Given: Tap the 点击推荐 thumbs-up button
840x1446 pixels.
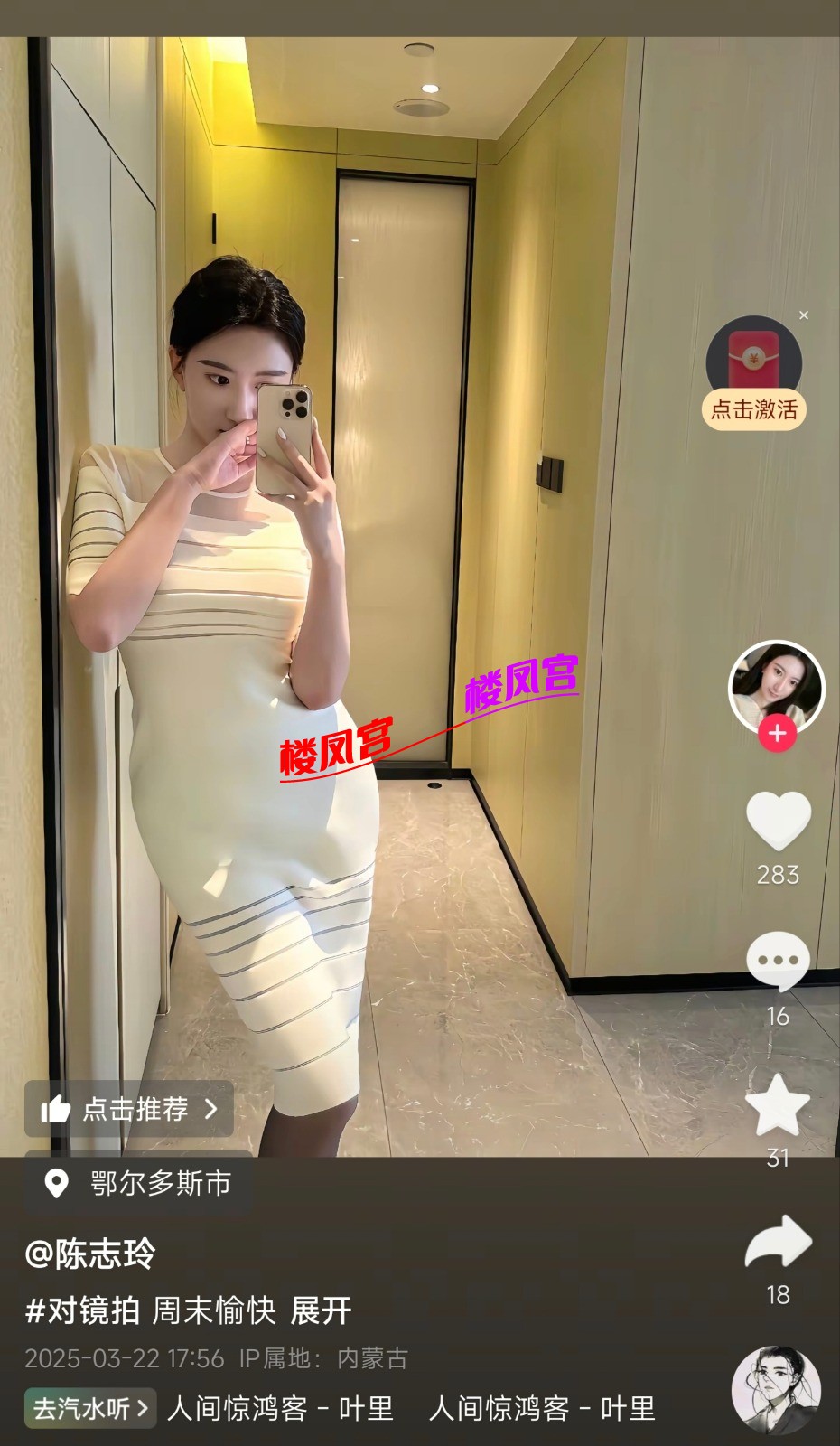Looking at the screenshot, I should click(130, 1109).
